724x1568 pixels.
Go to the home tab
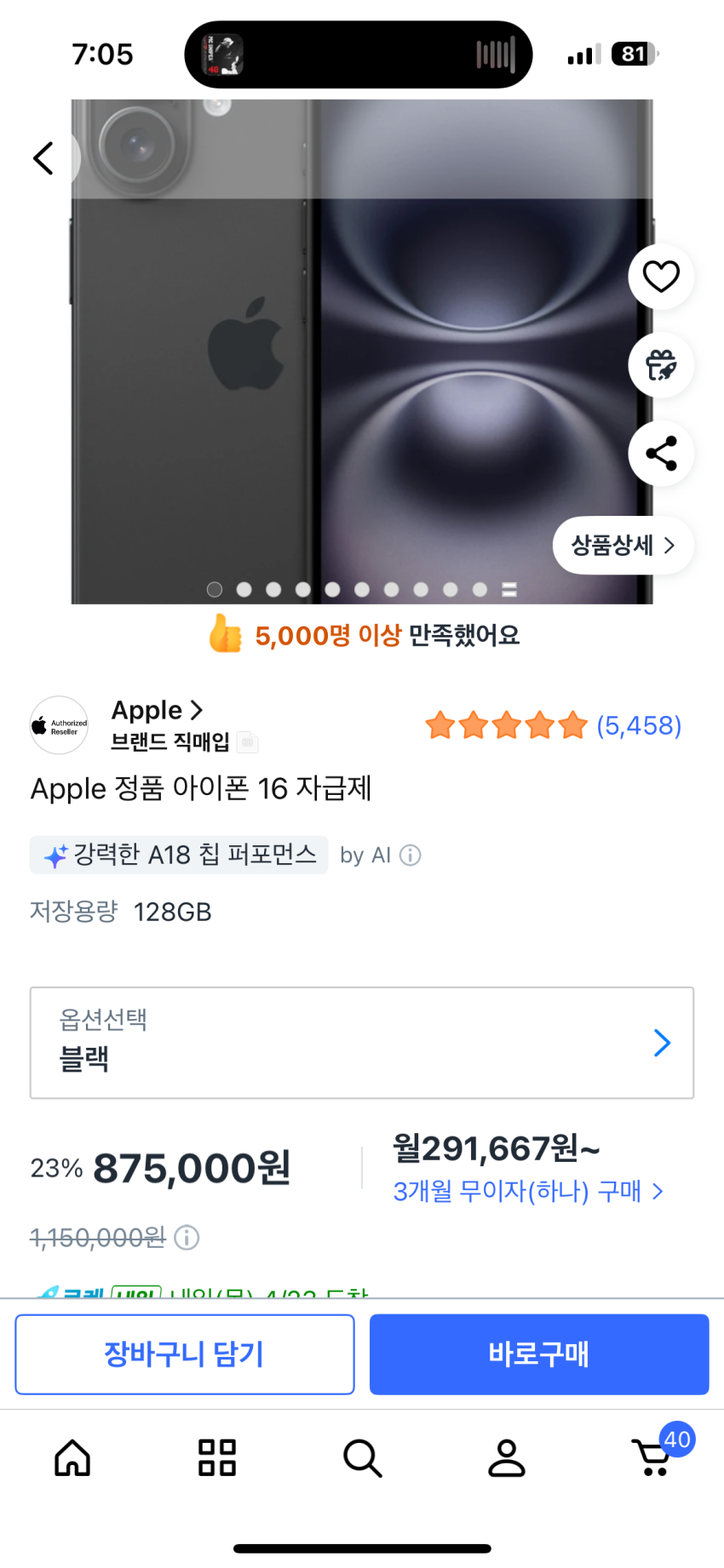coord(72,1457)
